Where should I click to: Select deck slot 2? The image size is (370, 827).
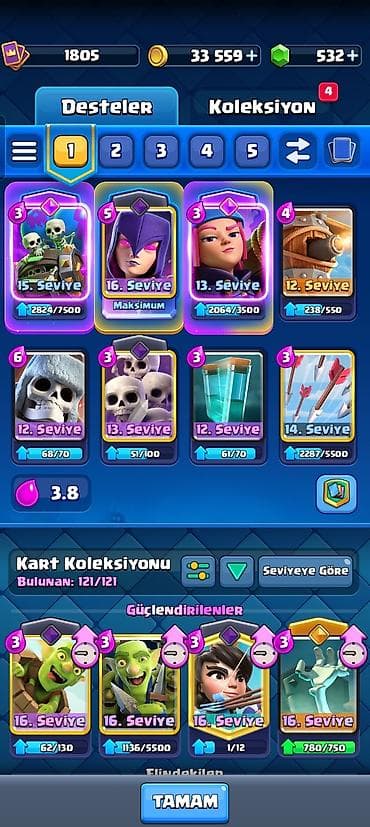pyautogui.click(x=115, y=151)
